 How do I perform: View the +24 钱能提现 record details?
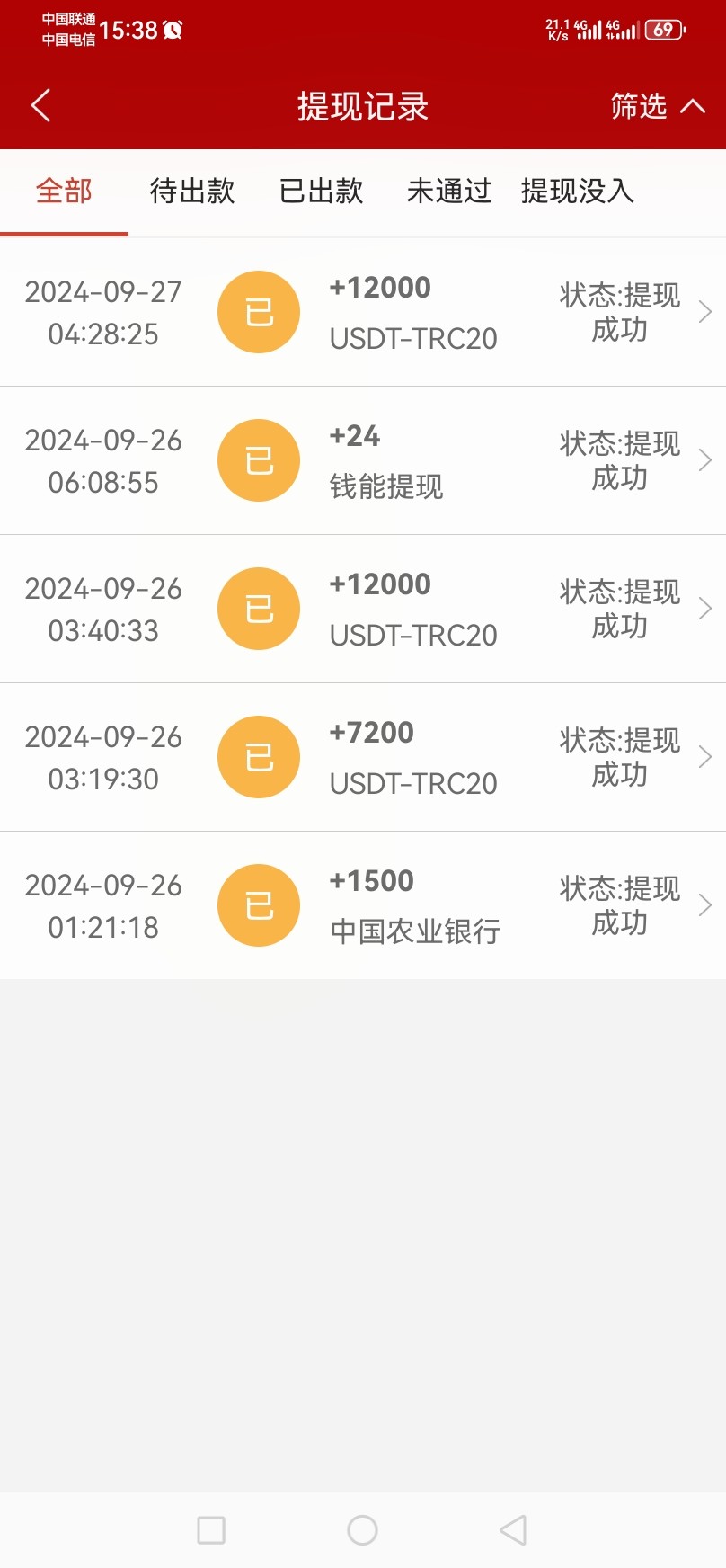[x=363, y=461]
